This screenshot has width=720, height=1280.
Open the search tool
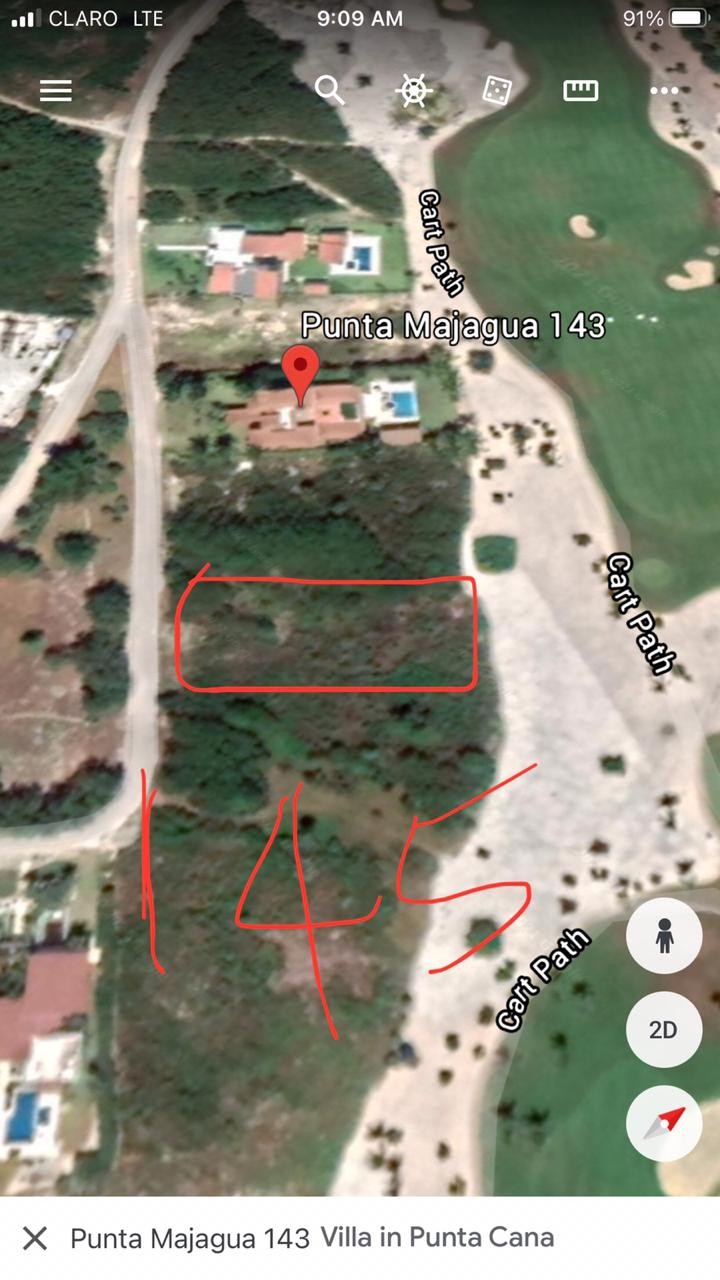(330, 90)
